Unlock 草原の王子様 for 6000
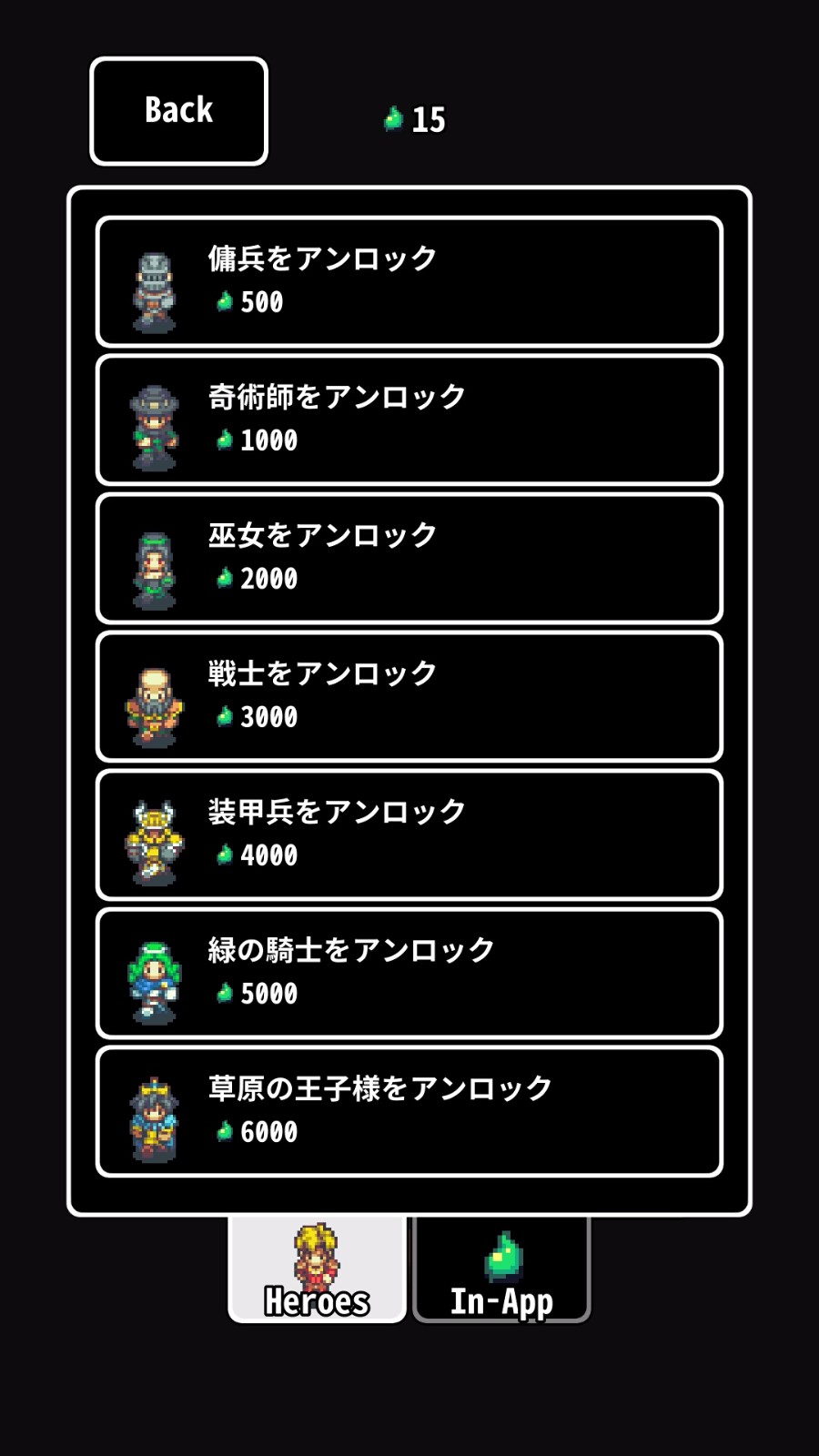819x1456 pixels. pyautogui.click(x=409, y=1111)
